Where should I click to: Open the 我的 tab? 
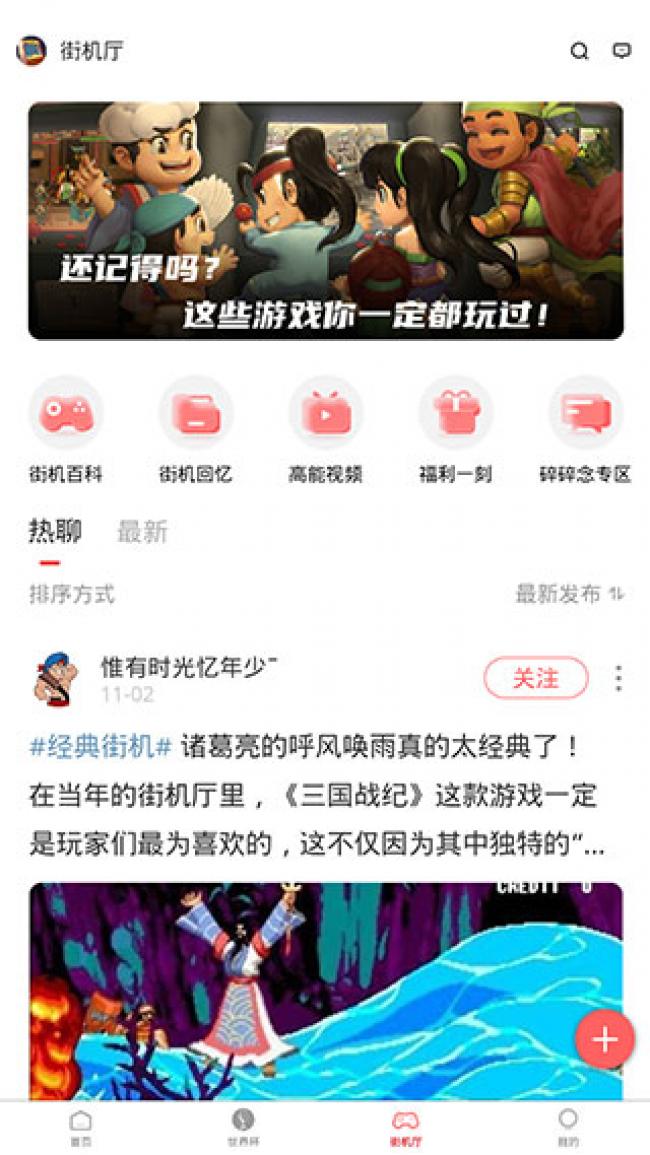pos(567,1126)
